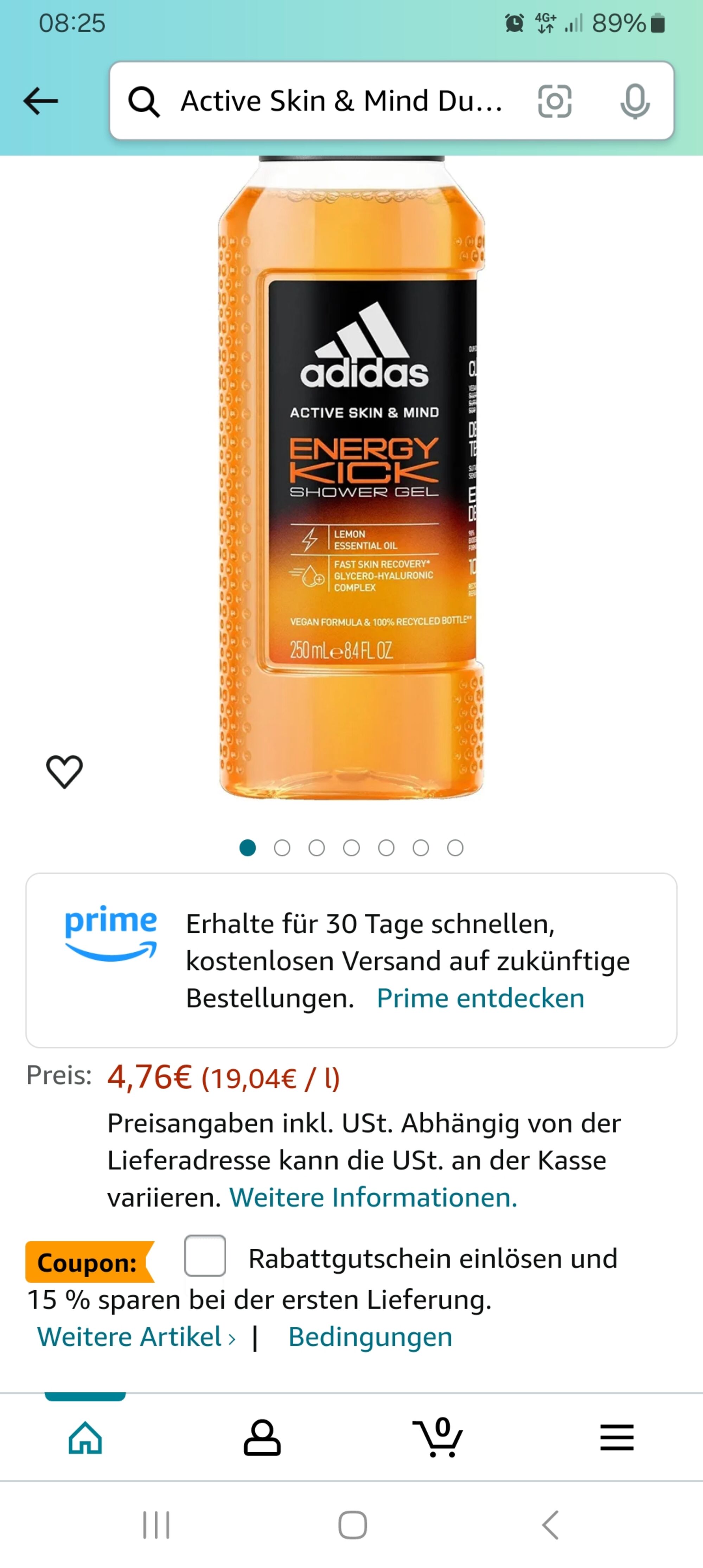Add shower gel to wish list heart
The image size is (703, 1568).
pyautogui.click(x=64, y=771)
